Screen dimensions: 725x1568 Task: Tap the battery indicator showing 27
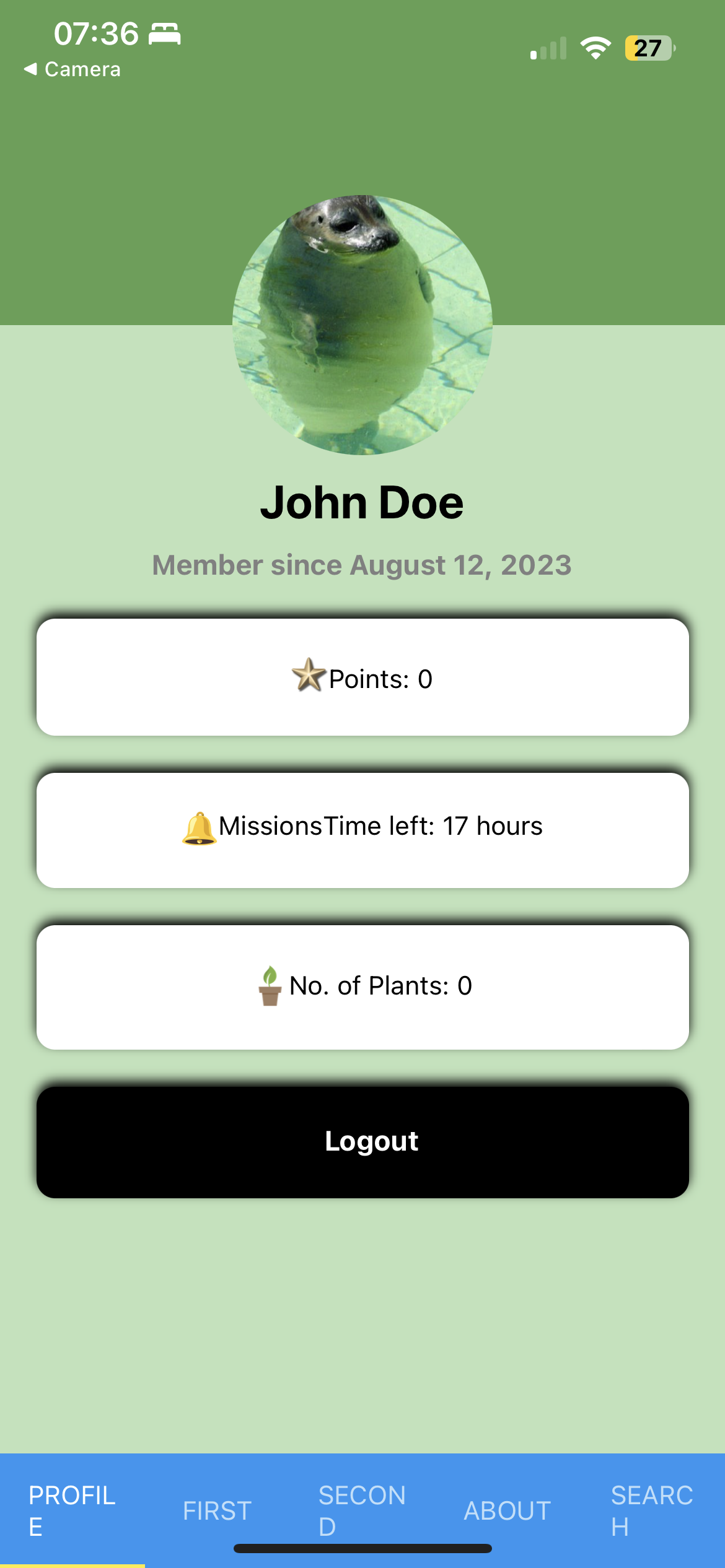(x=648, y=46)
